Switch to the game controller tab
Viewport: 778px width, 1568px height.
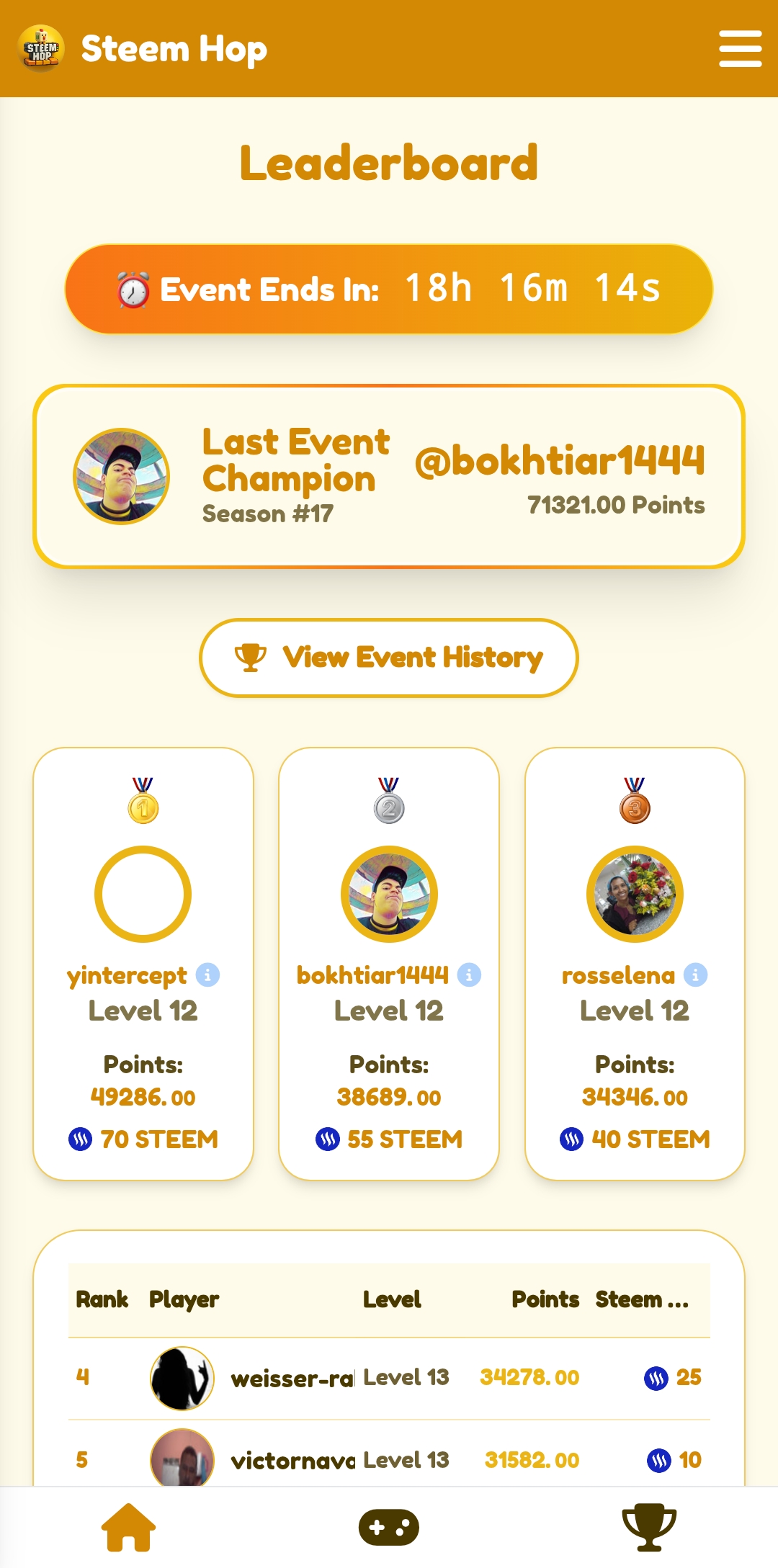[389, 1527]
